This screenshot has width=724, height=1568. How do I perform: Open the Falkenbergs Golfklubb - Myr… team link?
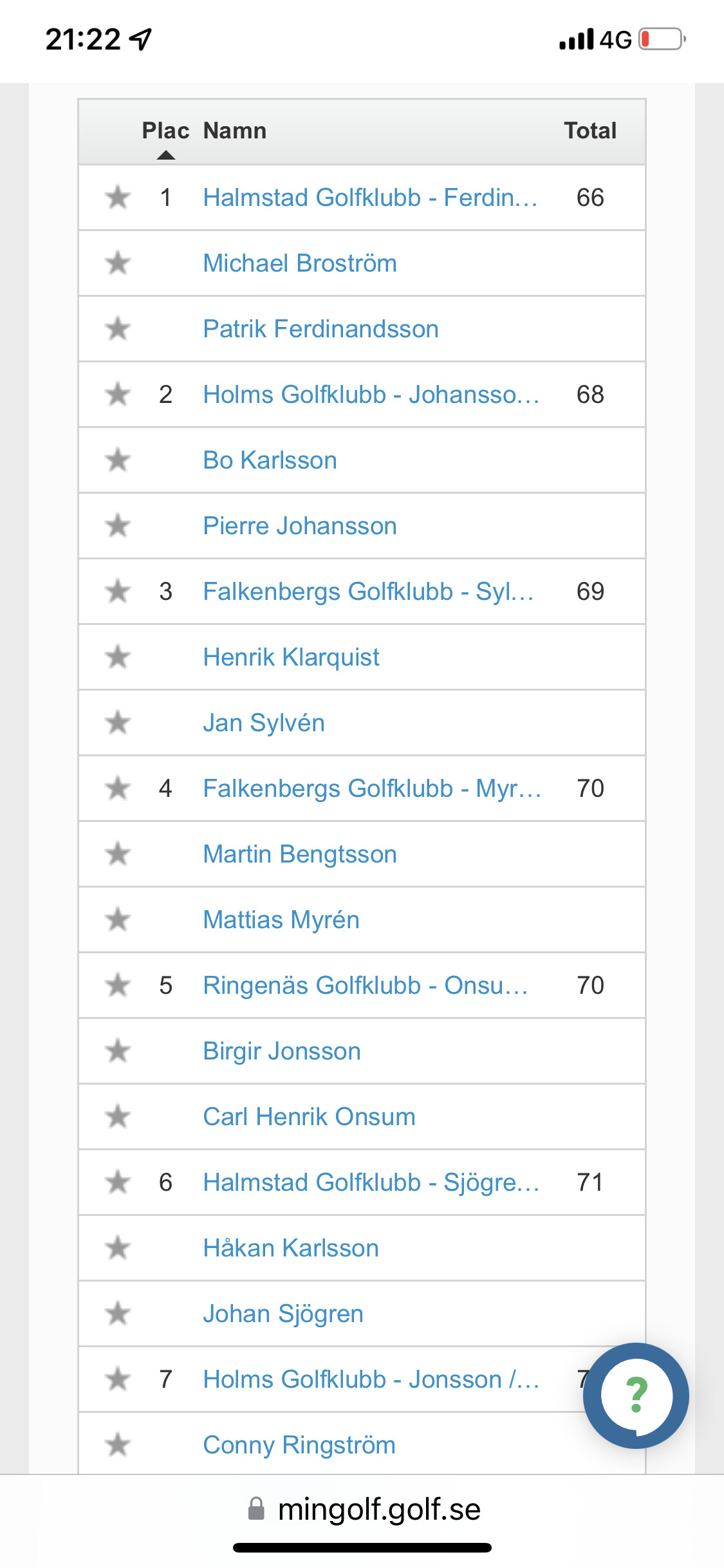point(372,789)
